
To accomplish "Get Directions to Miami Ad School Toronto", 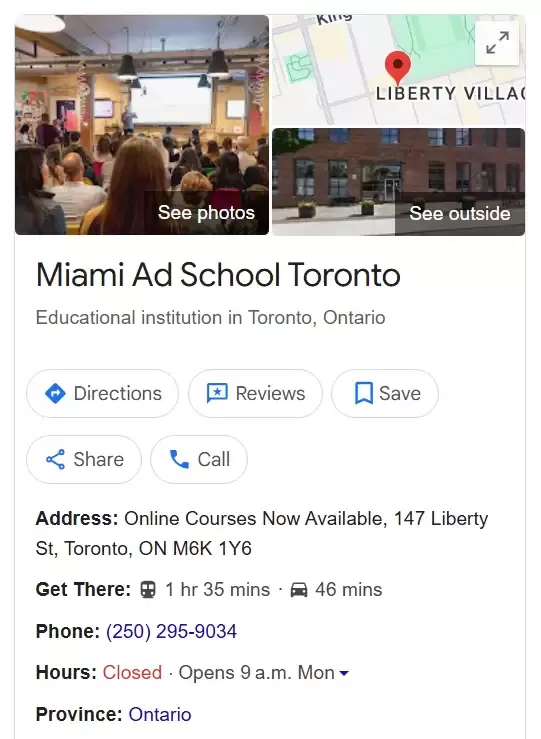I will 103,394.
